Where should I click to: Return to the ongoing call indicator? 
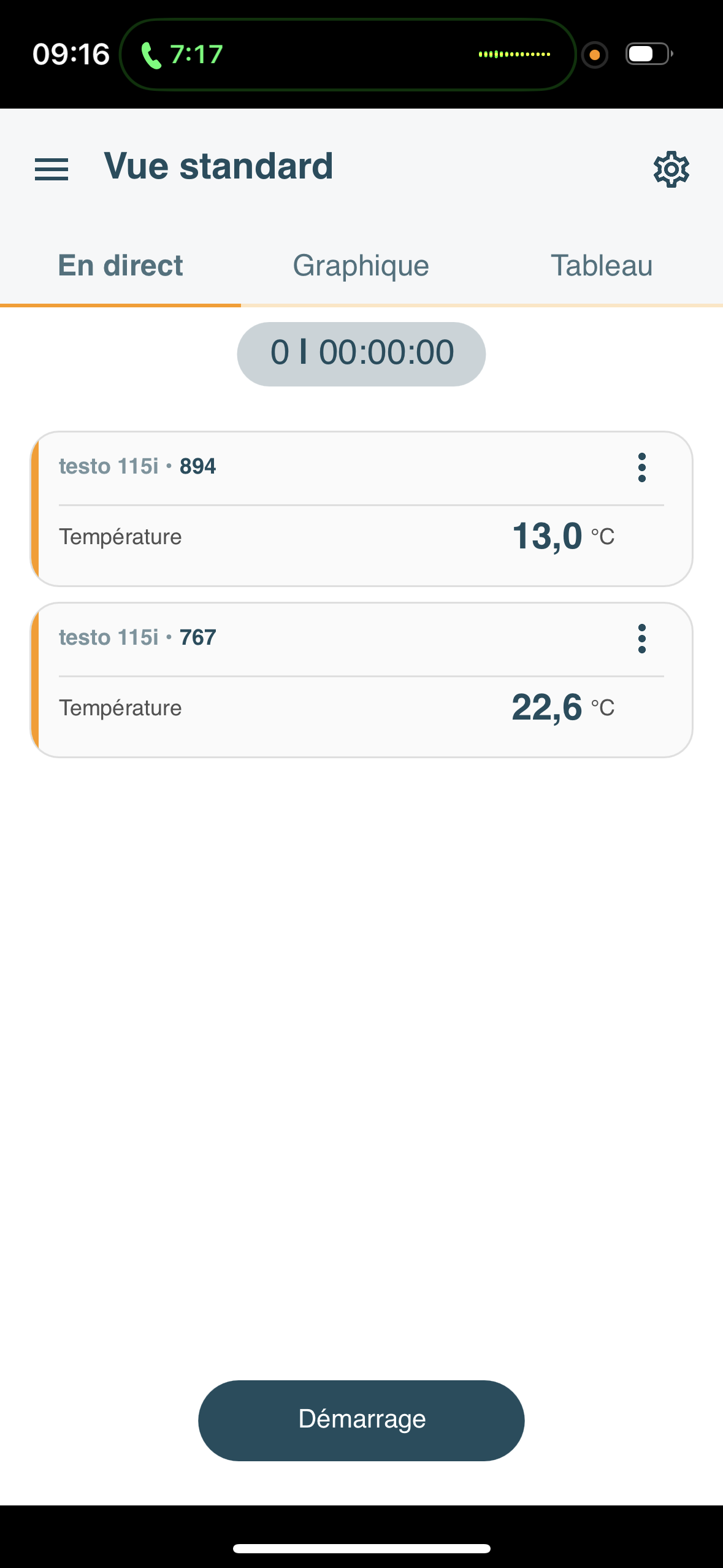347,55
